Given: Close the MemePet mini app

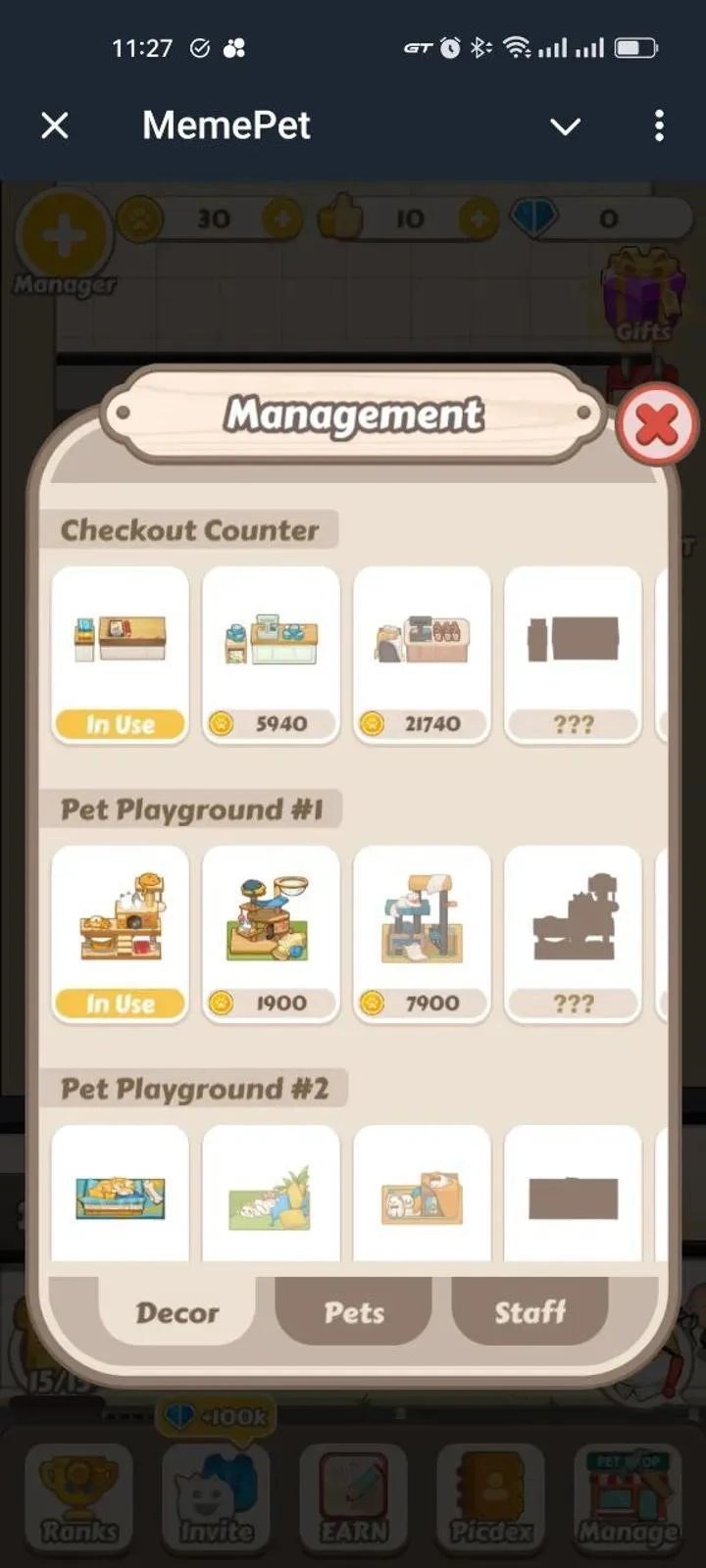Looking at the screenshot, I should pos(55,125).
